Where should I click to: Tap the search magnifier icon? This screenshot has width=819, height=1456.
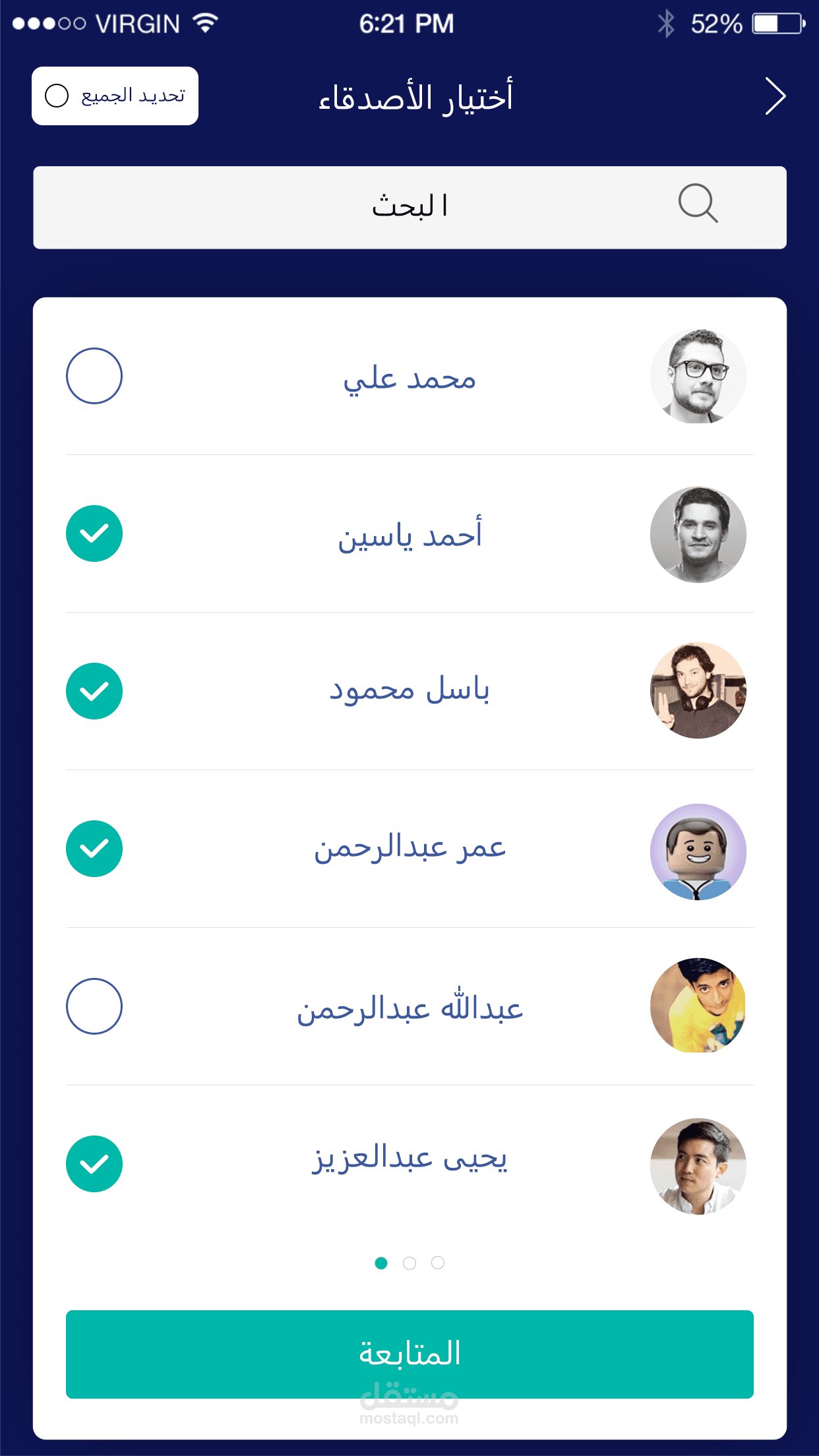698,203
